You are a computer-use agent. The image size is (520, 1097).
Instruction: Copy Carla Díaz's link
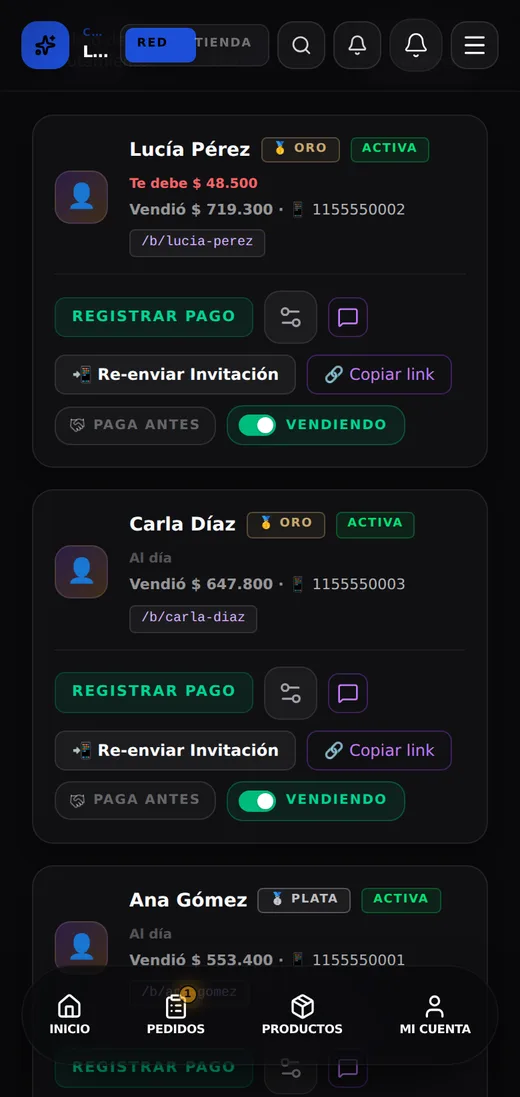point(379,750)
